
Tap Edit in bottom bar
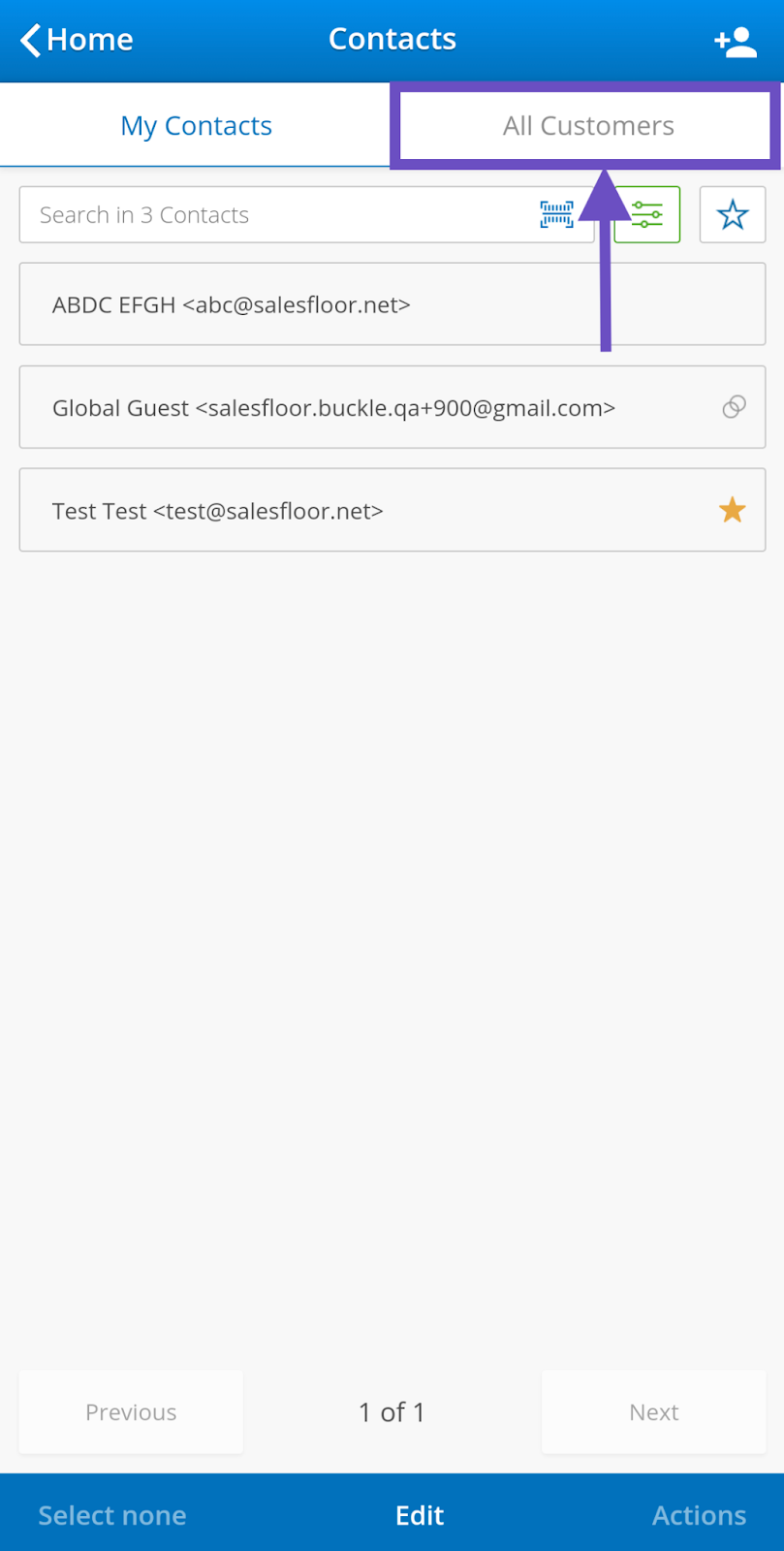(420, 1515)
